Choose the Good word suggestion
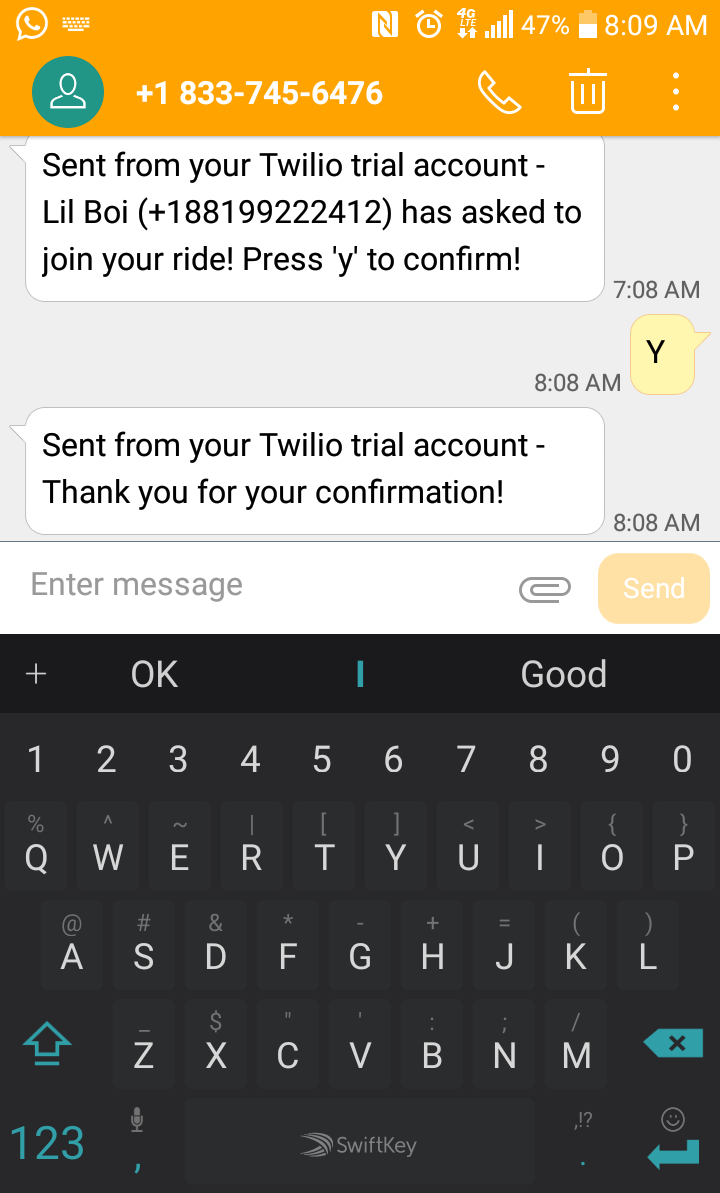 (563, 674)
